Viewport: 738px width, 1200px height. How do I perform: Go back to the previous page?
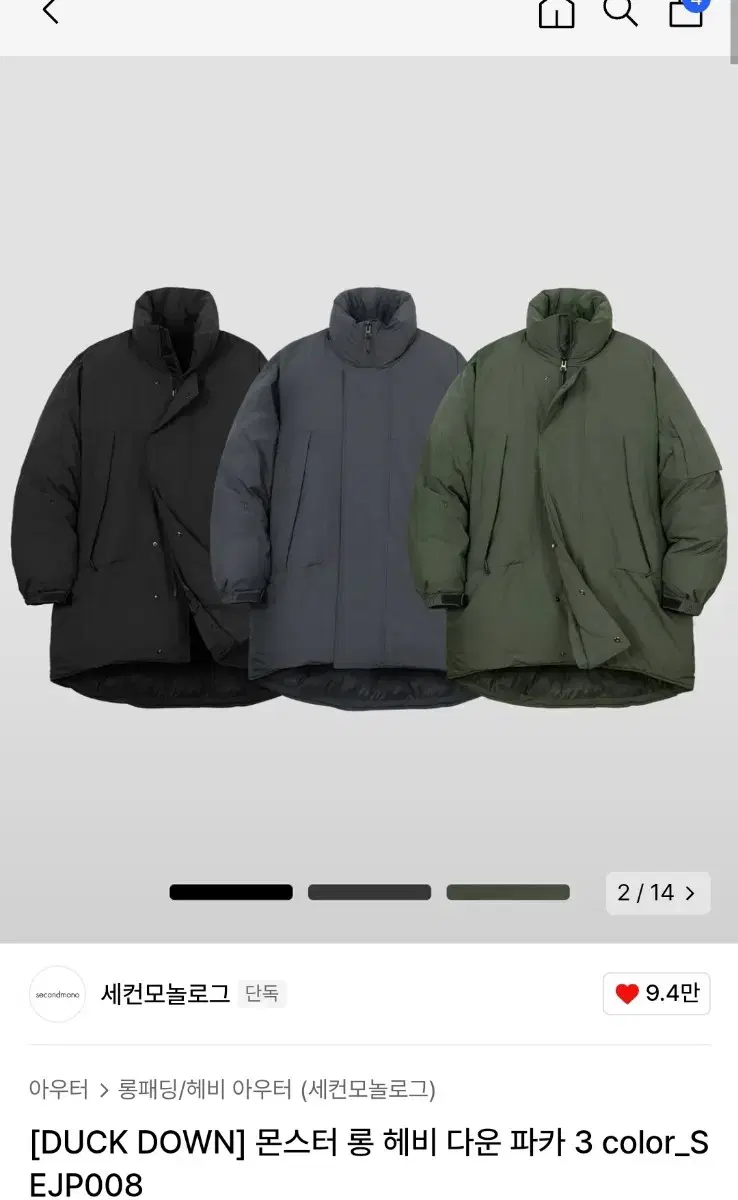(x=50, y=12)
